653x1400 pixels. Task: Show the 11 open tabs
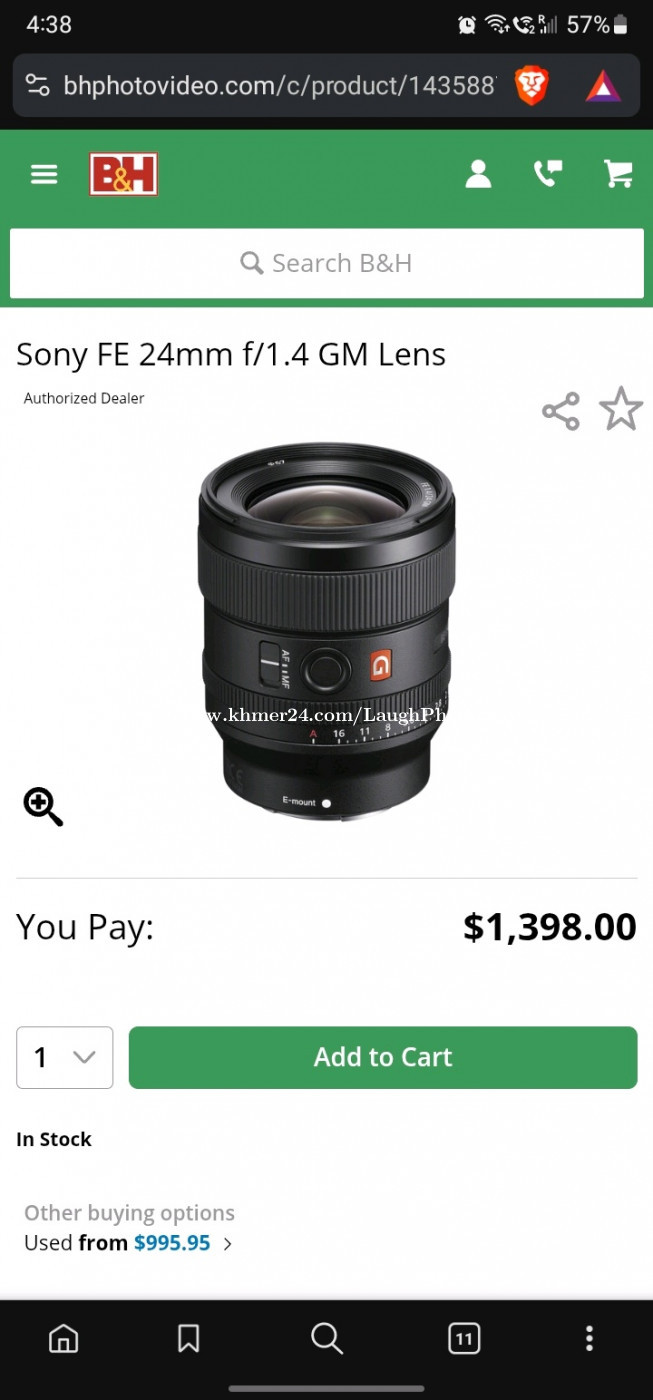464,1338
